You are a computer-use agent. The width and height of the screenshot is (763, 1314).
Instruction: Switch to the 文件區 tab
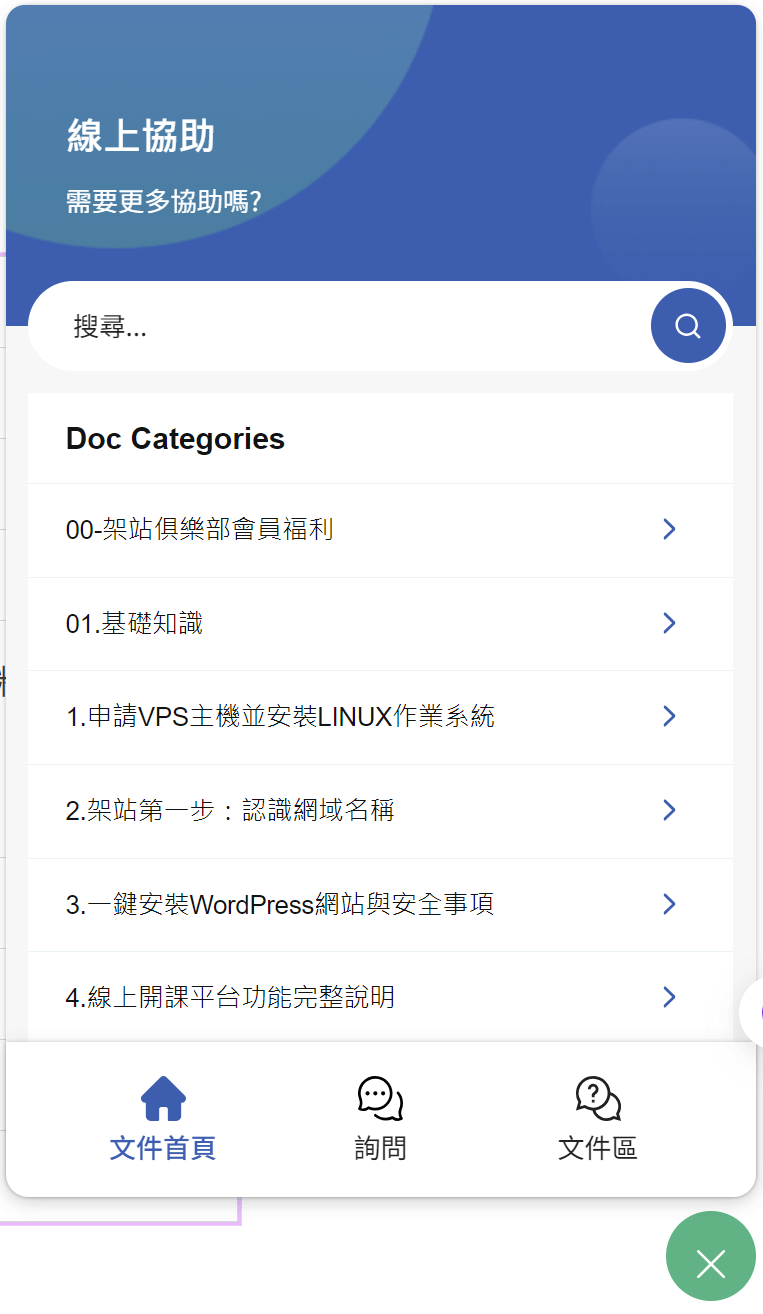tap(598, 1119)
